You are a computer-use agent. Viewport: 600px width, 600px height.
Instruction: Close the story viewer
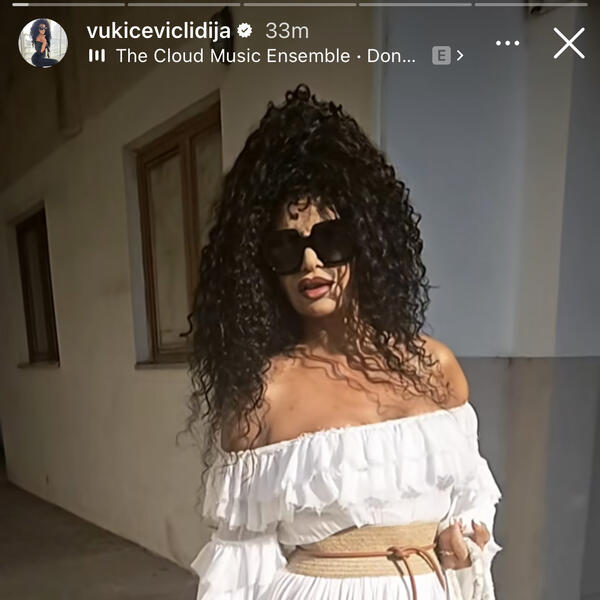[569, 43]
